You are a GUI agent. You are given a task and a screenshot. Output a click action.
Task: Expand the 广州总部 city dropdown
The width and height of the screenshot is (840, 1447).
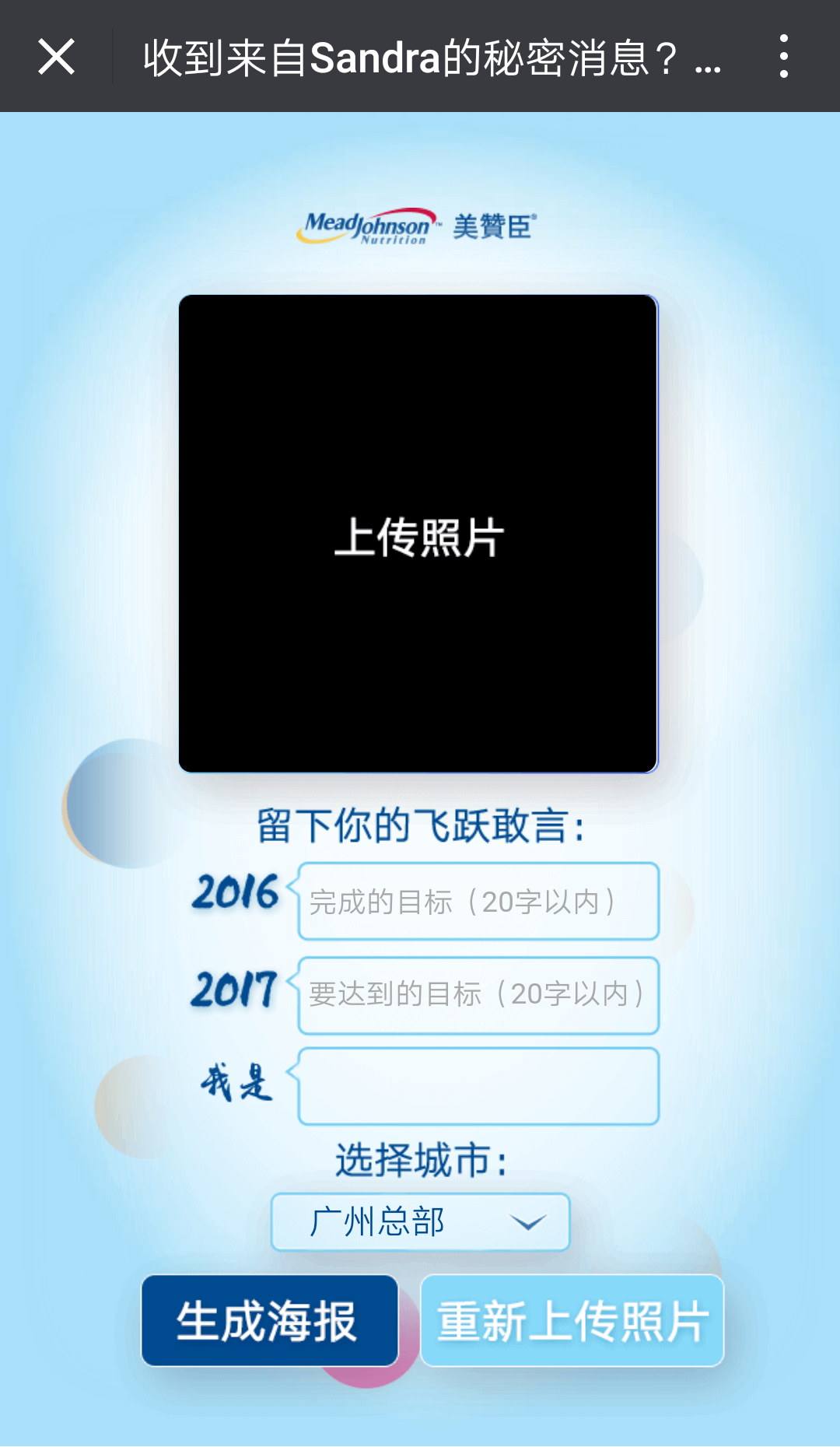click(x=420, y=1222)
